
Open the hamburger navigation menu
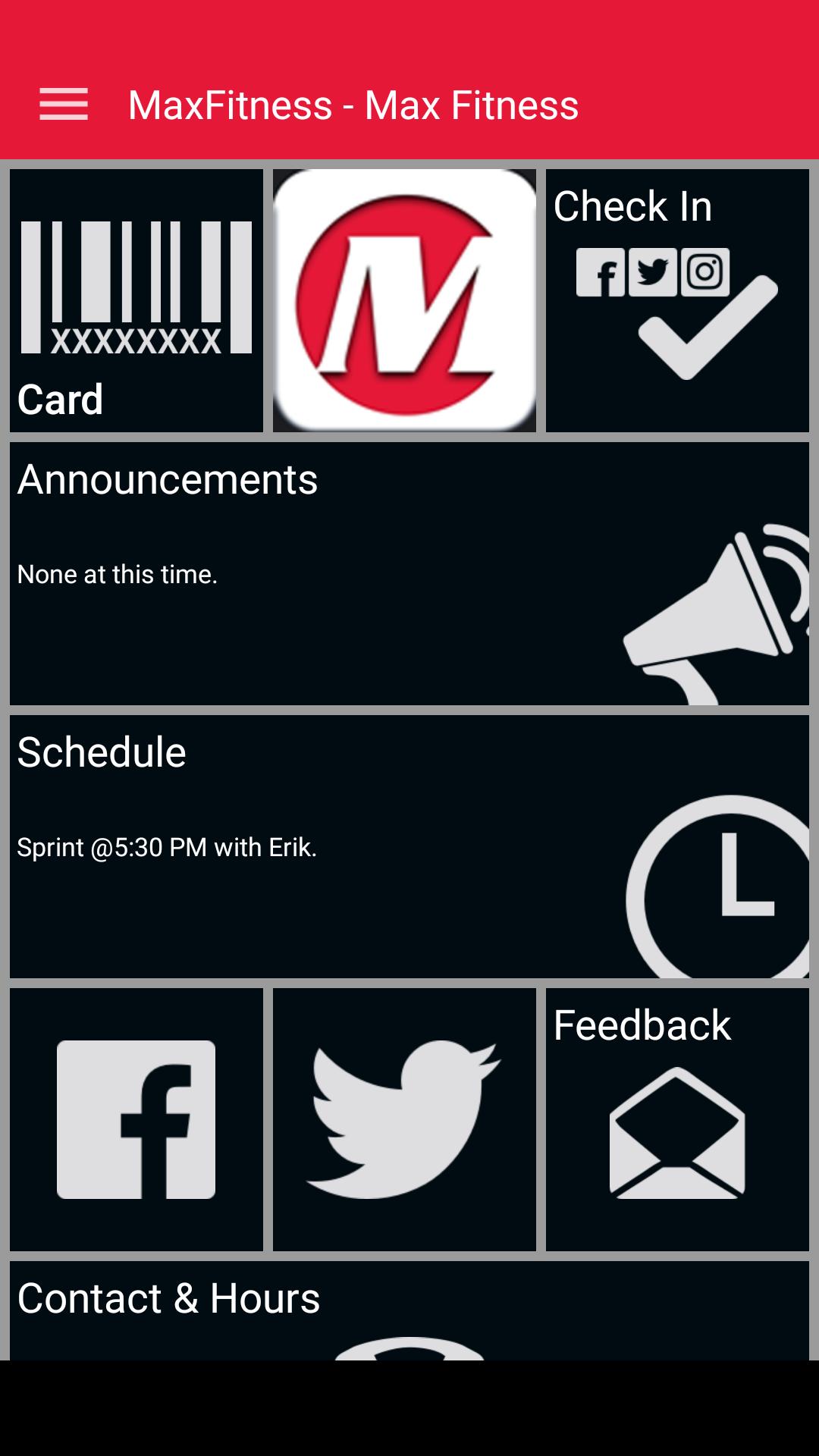click(64, 105)
